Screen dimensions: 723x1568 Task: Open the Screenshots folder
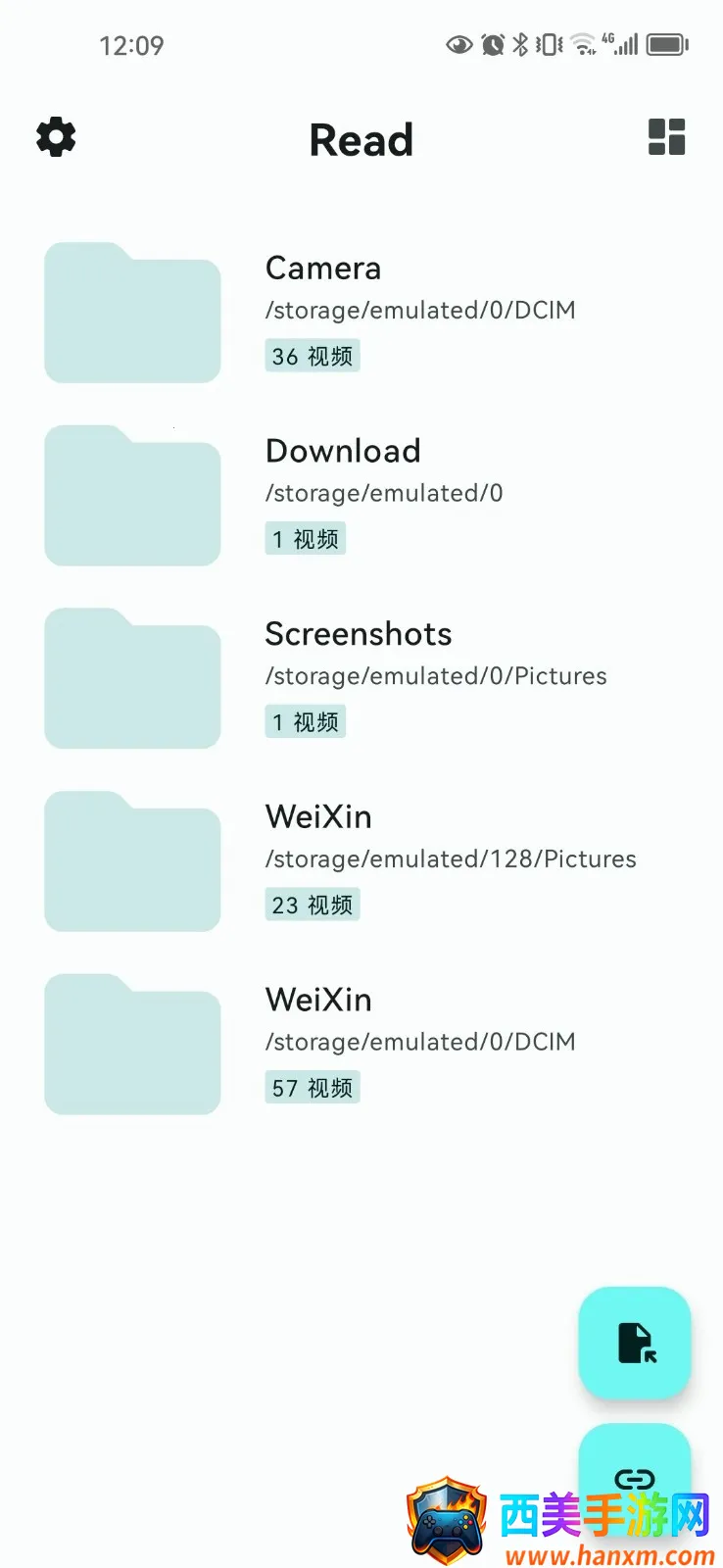(361, 678)
